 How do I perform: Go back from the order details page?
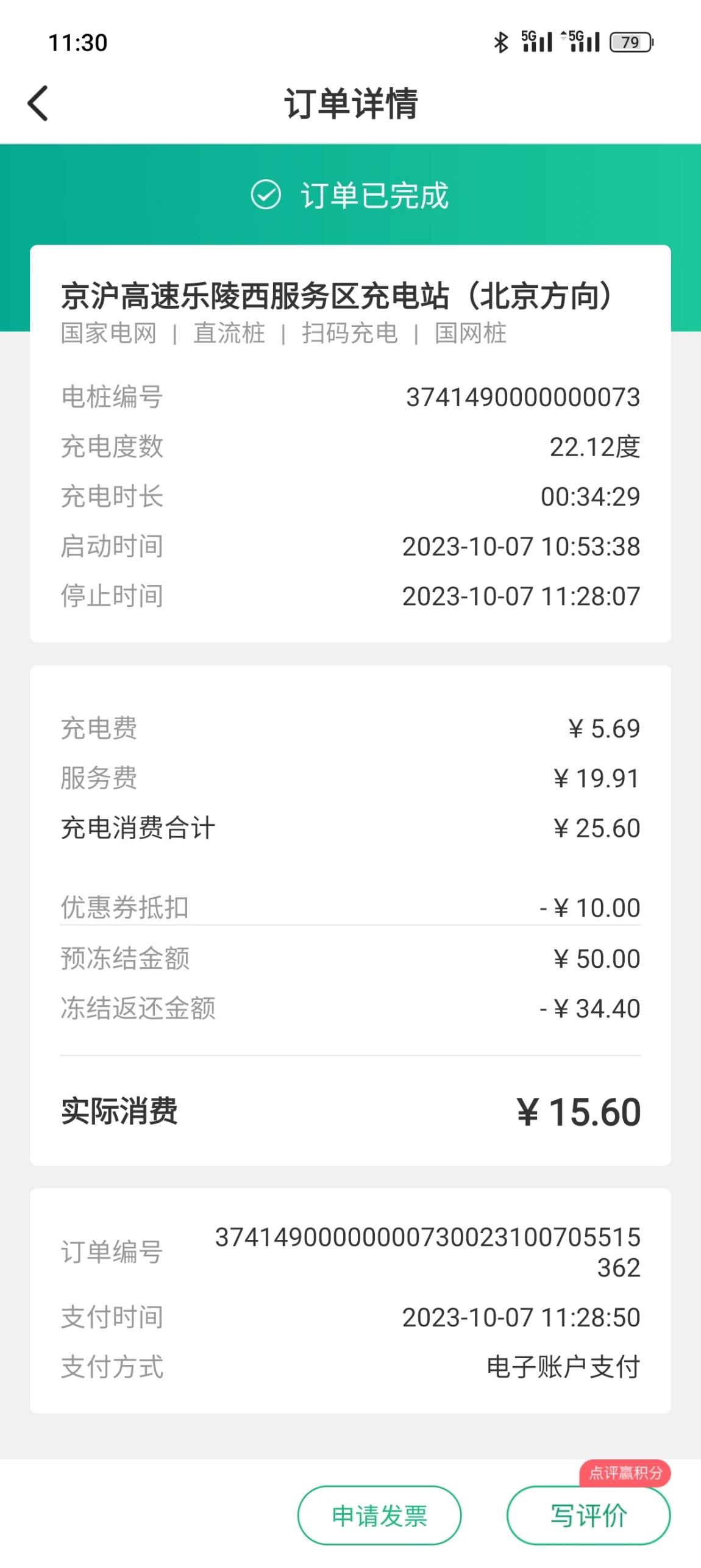click(38, 103)
